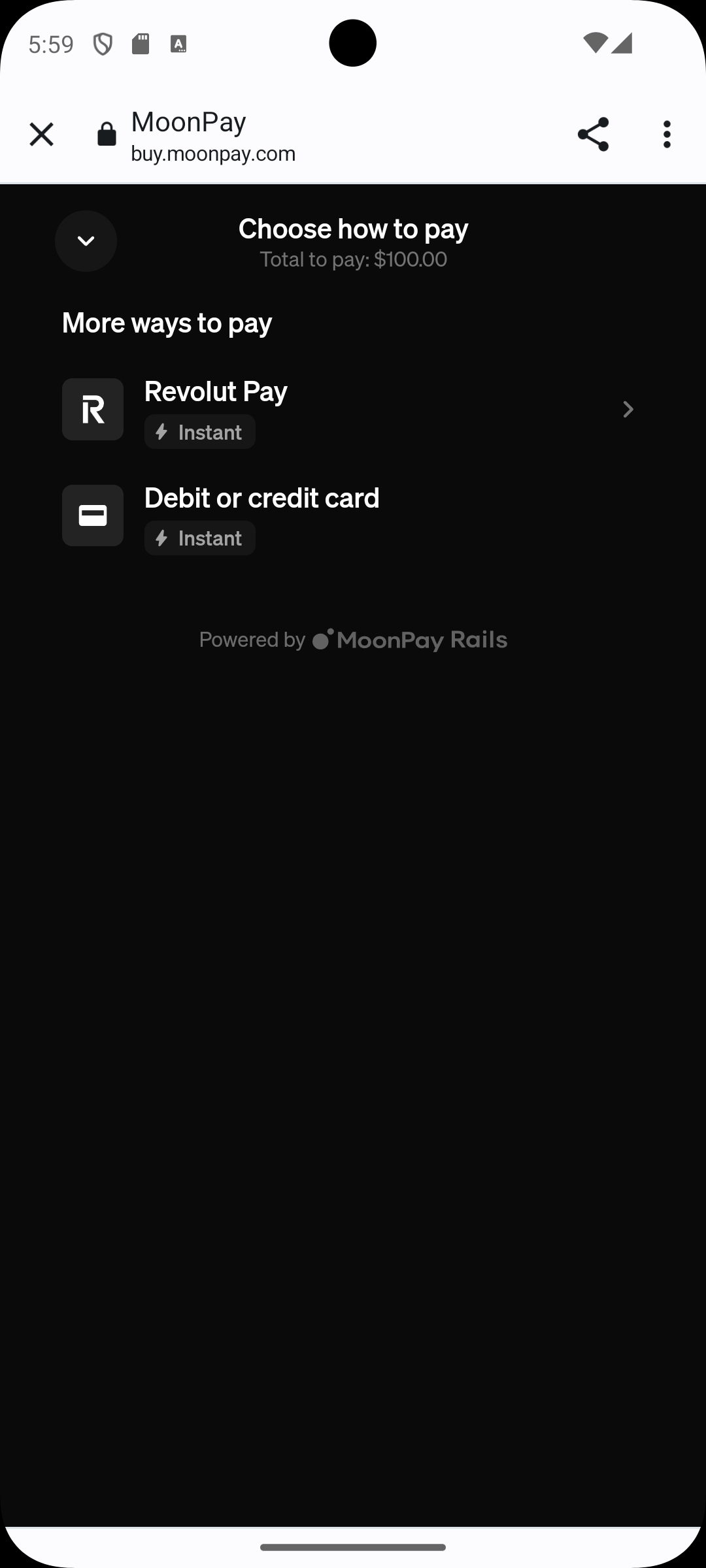Collapse the payment sheet with the chevron
Image resolution: width=706 pixels, height=1568 pixels.
click(x=86, y=241)
